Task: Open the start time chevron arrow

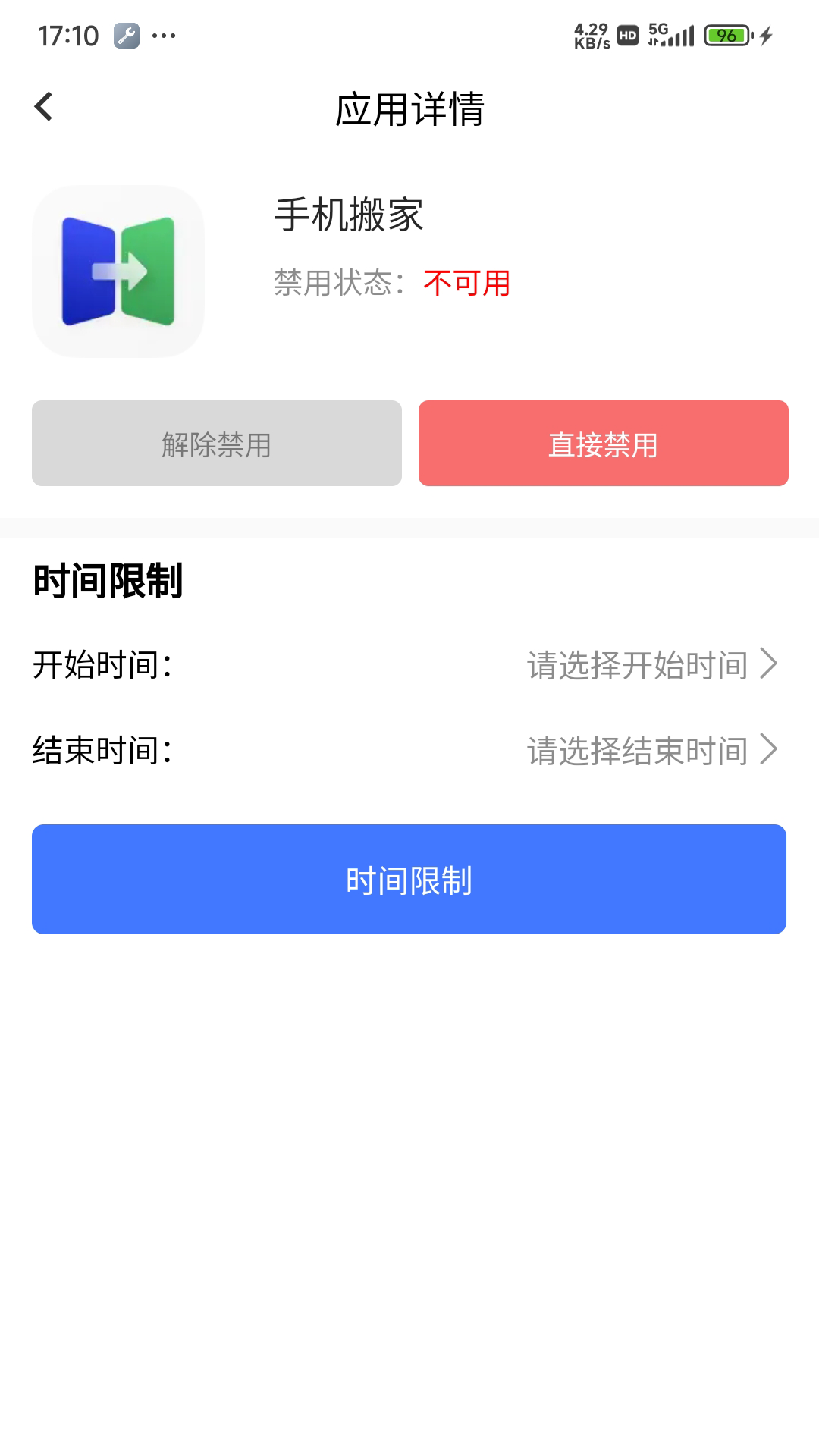Action: 772,664
